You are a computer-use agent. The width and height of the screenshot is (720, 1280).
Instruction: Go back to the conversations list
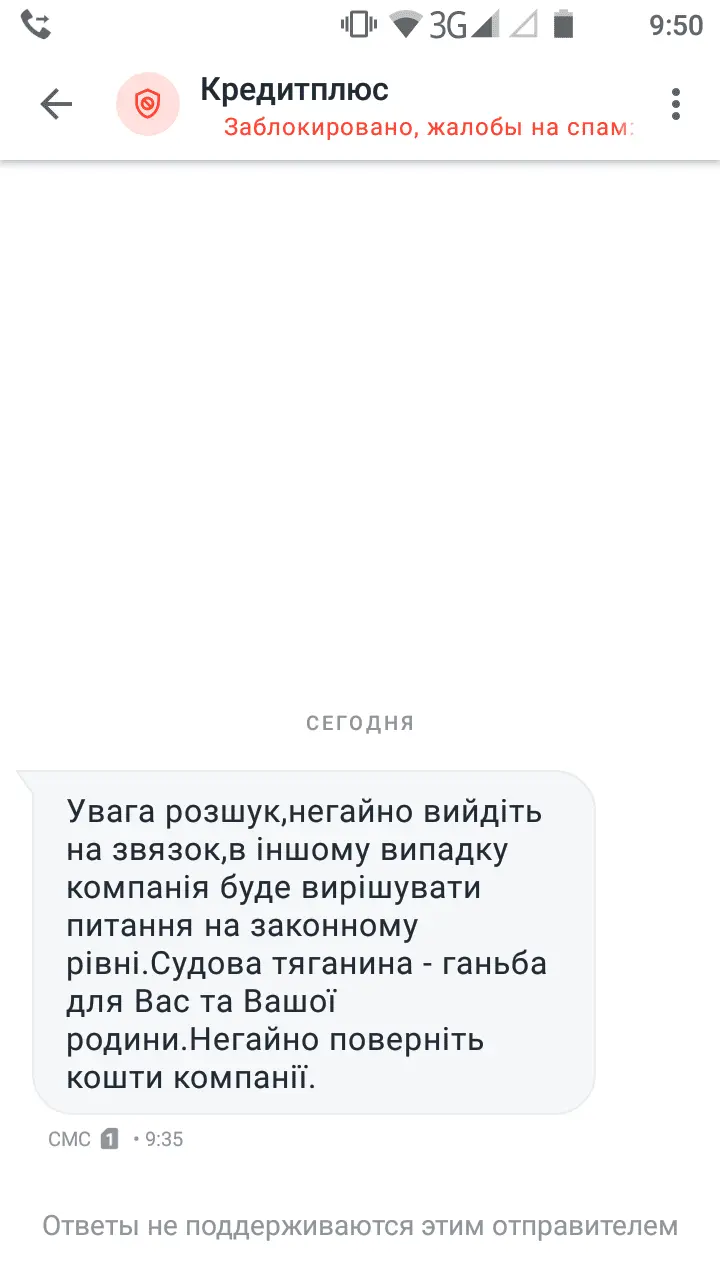tap(56, 104)
